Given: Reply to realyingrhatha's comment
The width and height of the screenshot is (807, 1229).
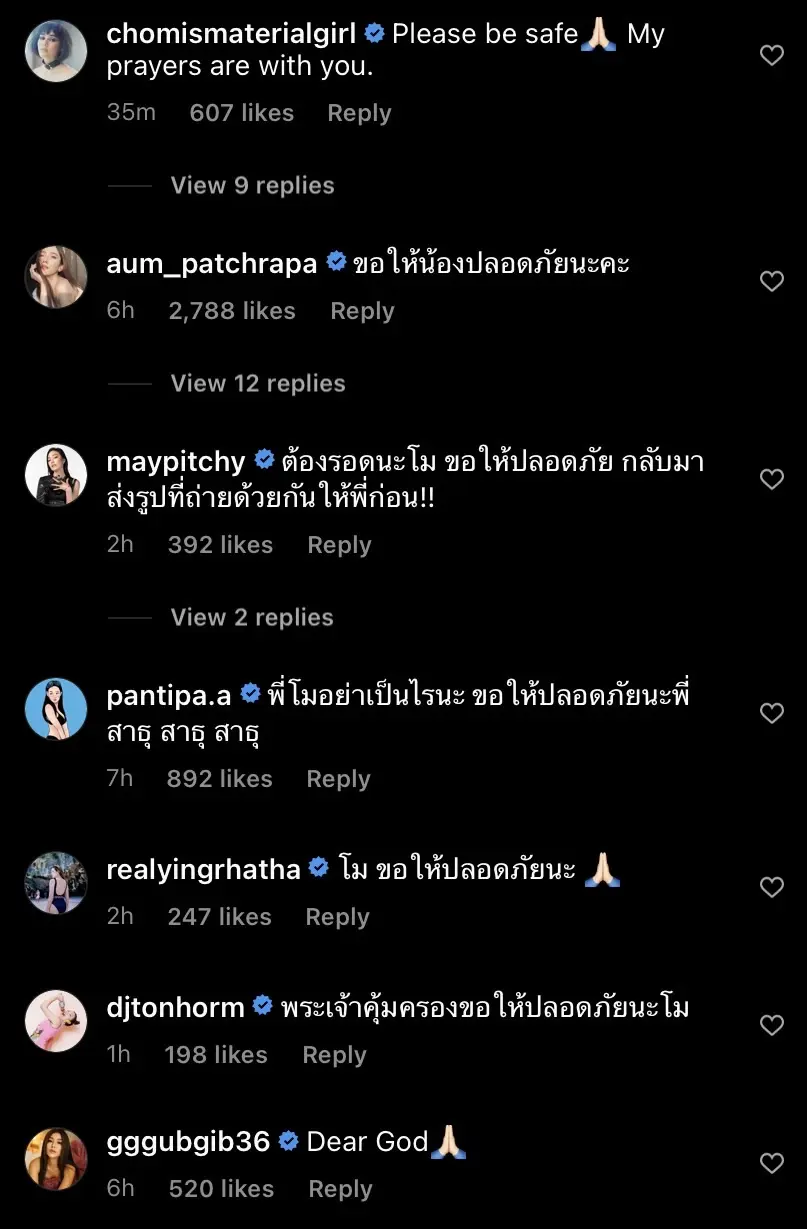Looking at the screenshot, I should (337, 917).
